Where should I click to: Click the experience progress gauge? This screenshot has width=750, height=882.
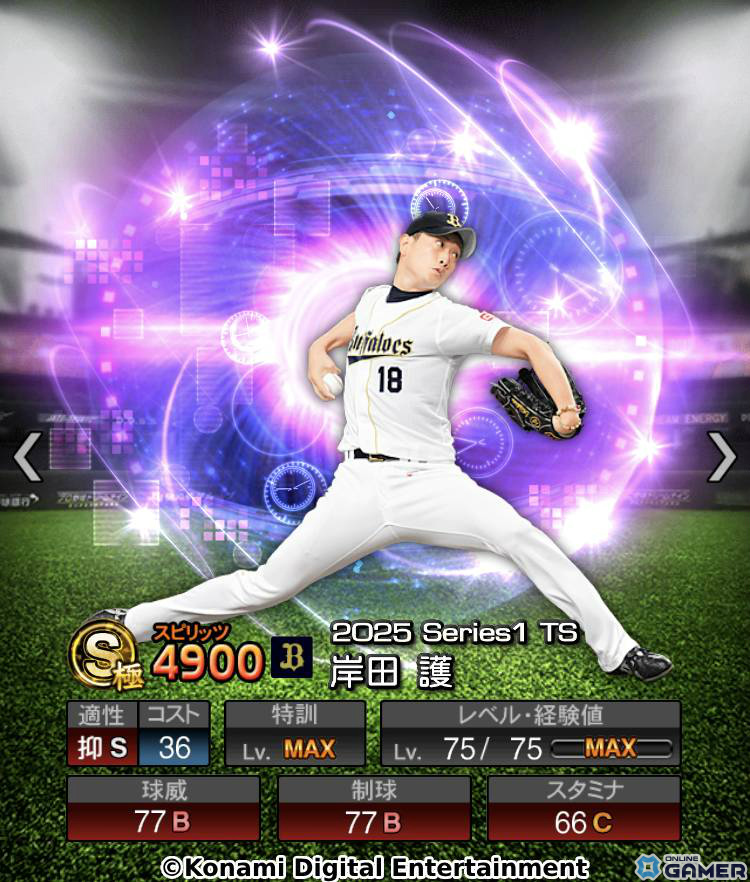tap(614, 748)
